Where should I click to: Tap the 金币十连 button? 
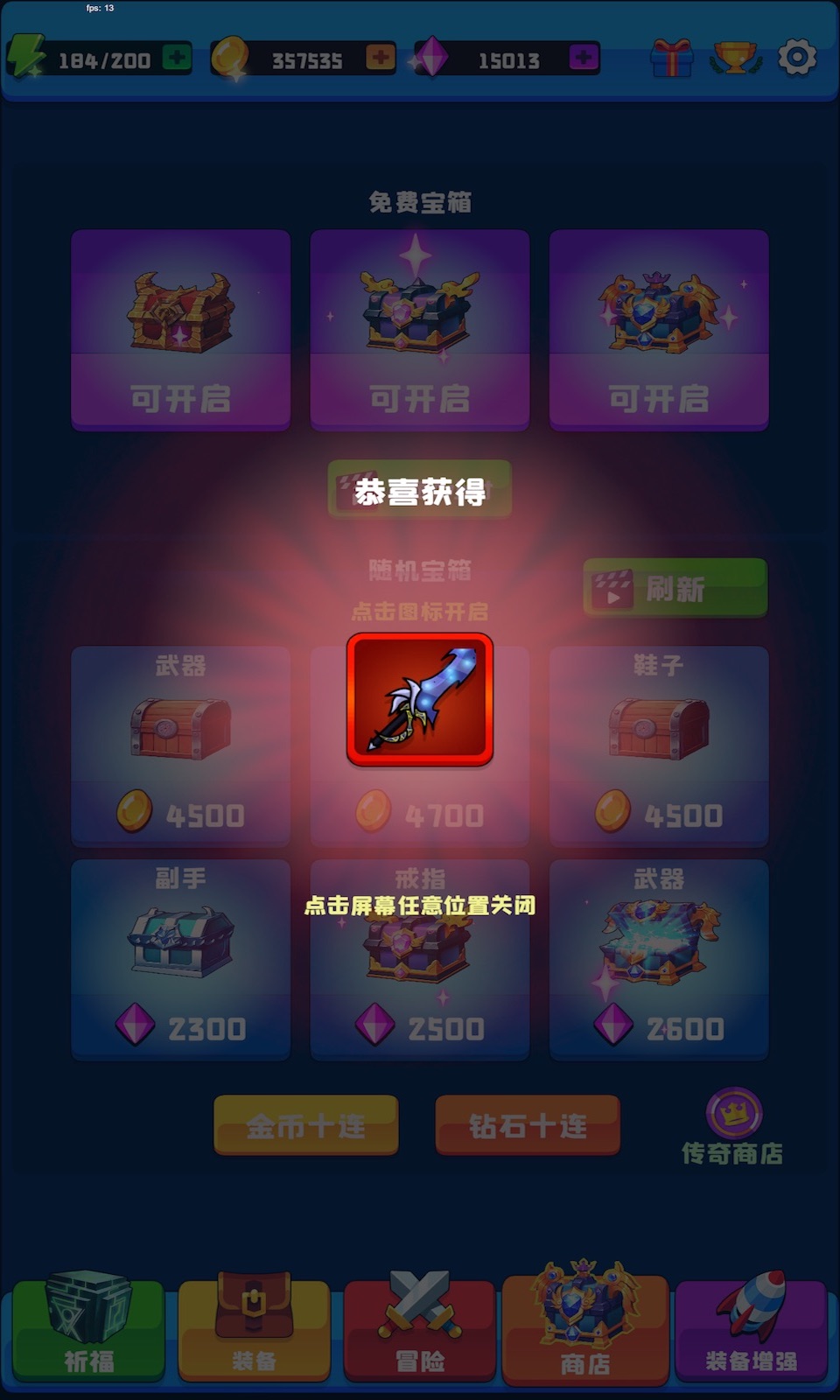point(305,1125)
